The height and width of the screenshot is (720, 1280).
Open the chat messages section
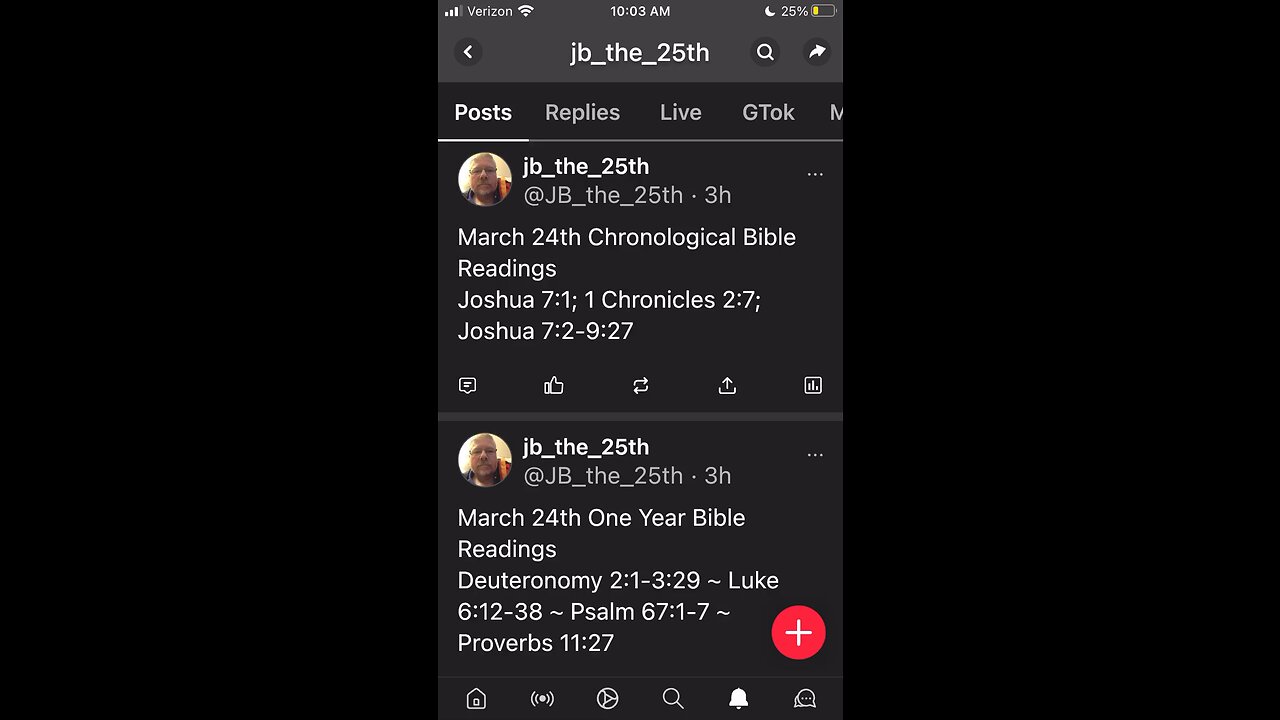coord(804,699)
